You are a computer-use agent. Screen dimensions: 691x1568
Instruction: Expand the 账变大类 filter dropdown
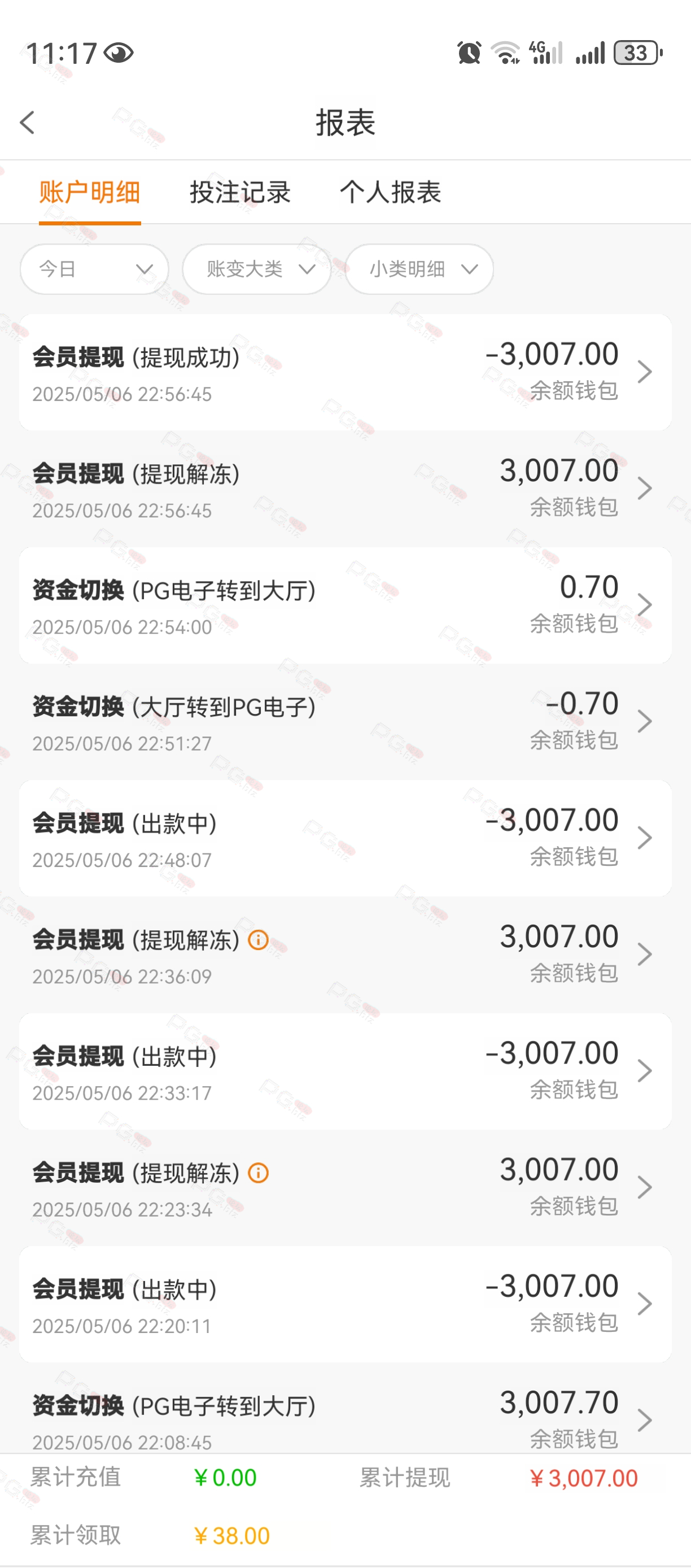(x=257, y=269)
